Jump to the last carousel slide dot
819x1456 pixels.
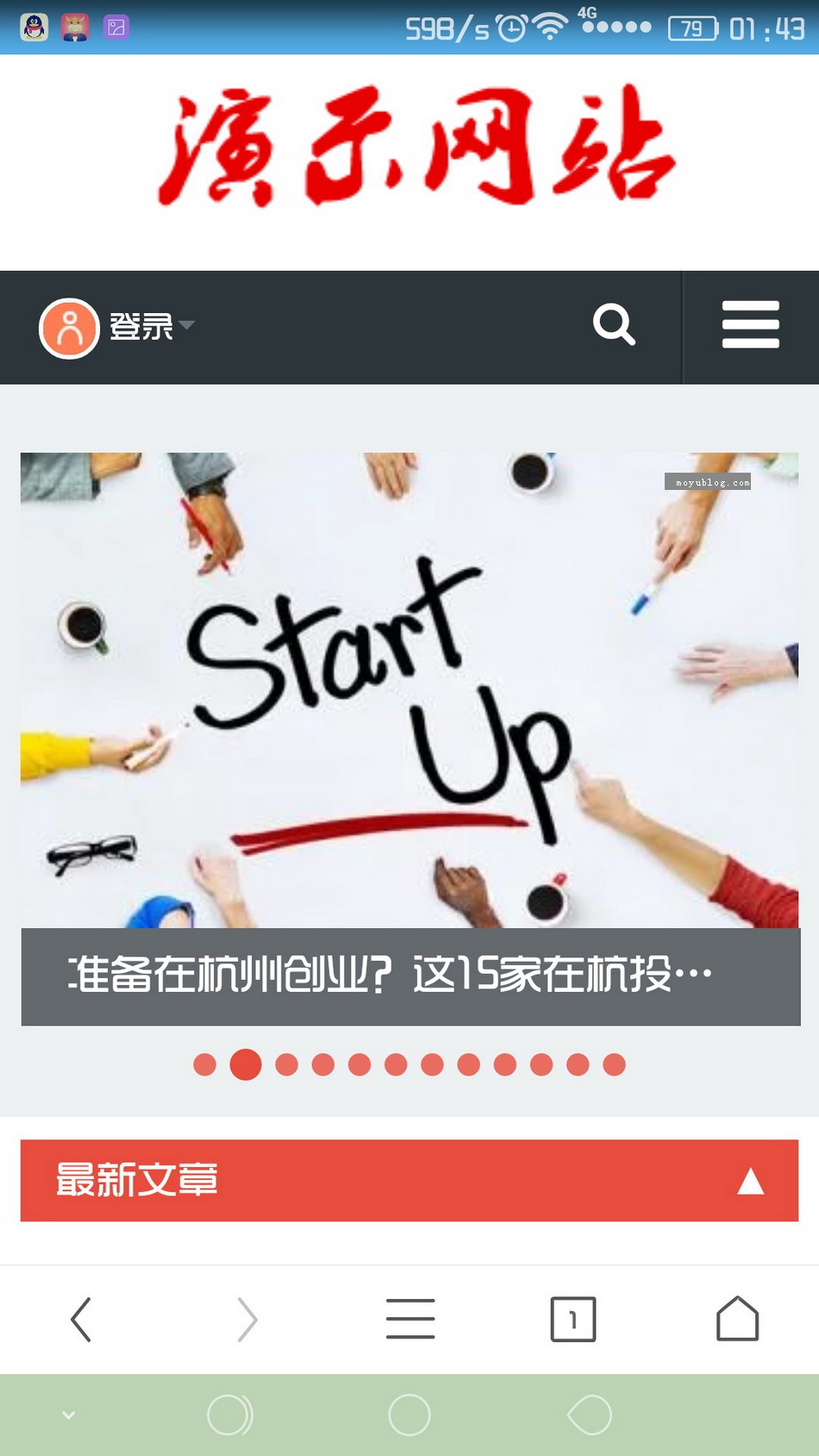[x=614, y=1065]
